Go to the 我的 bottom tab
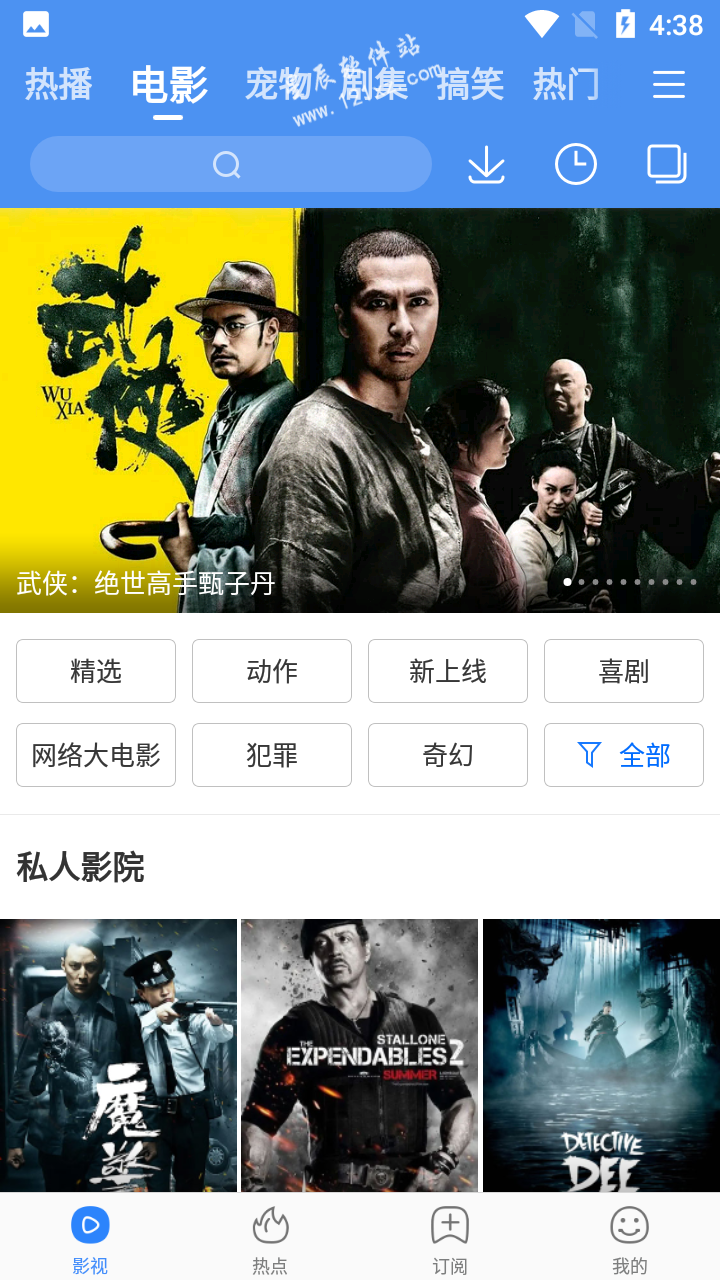Viewport: 720px width, 1280px height. 629,1238
